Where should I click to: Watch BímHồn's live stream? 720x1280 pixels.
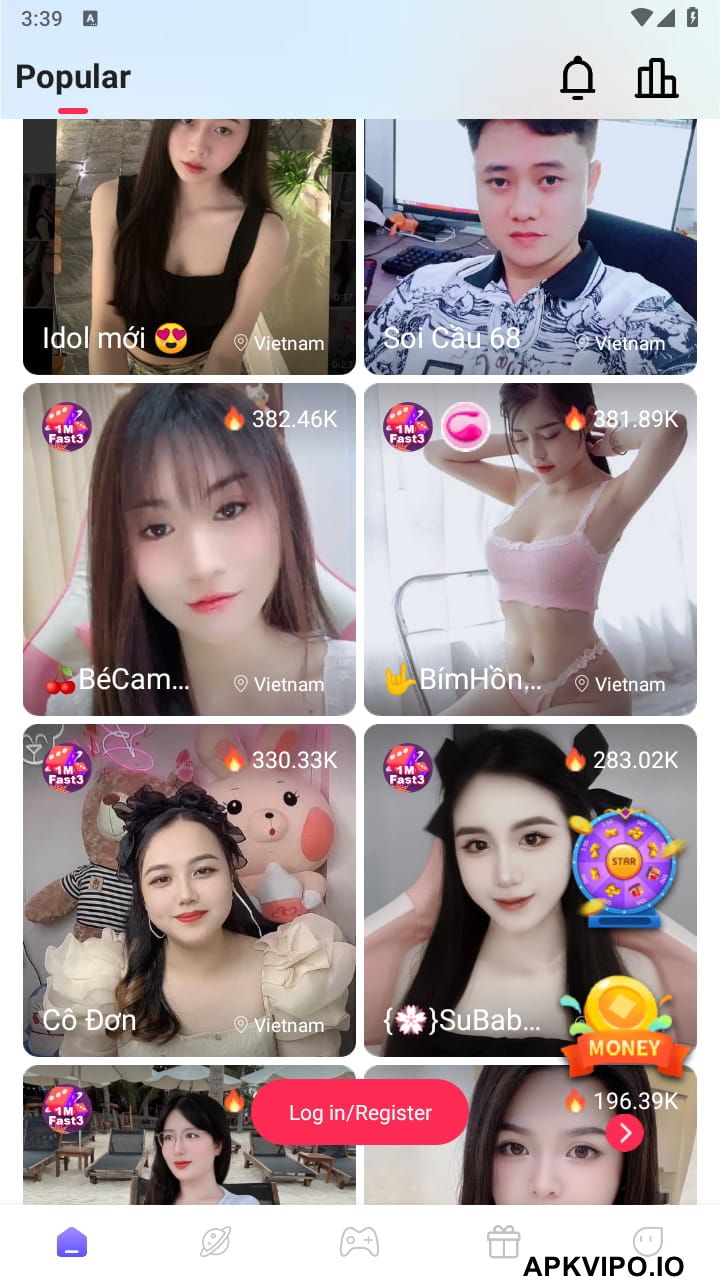pos(530,550)
